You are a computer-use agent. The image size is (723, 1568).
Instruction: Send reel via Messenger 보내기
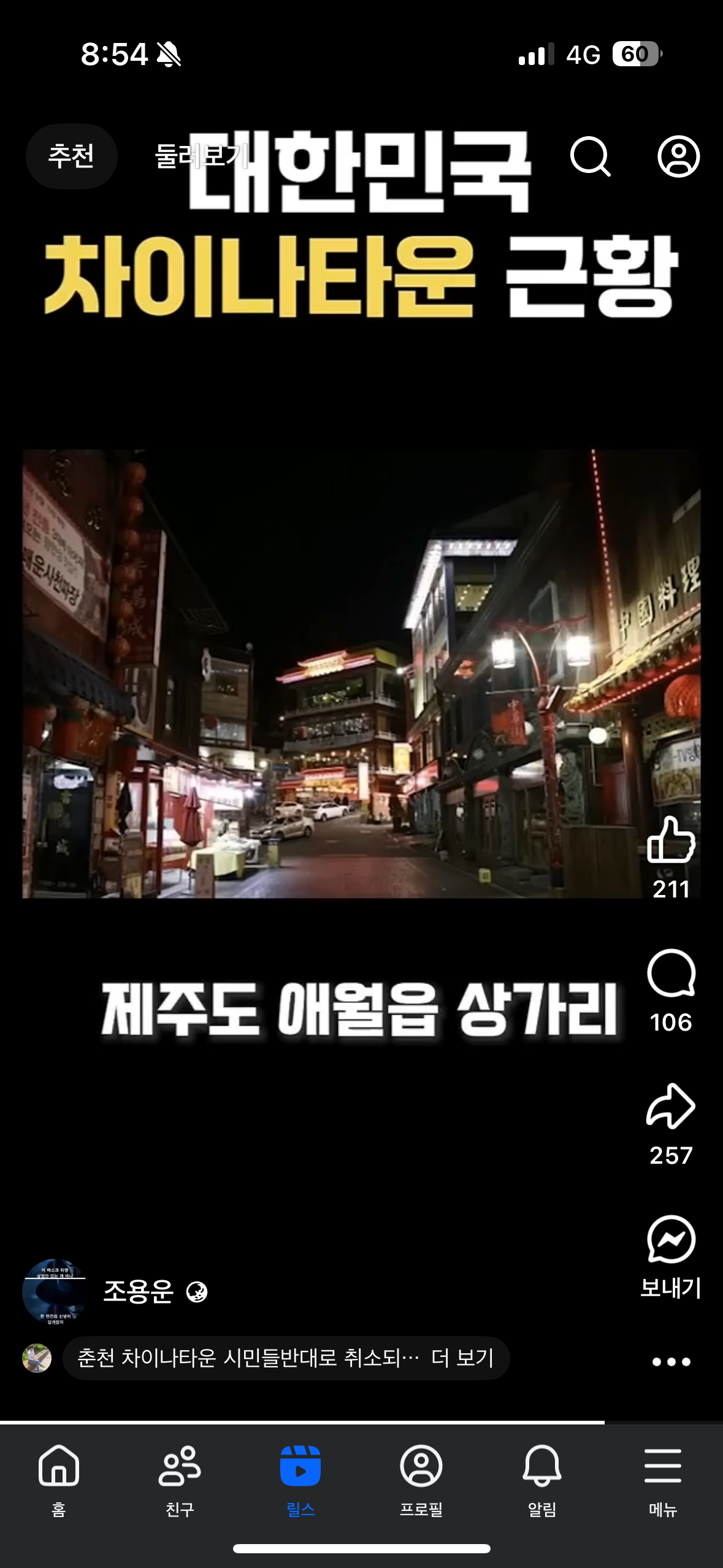click(x=671, y=1240)
